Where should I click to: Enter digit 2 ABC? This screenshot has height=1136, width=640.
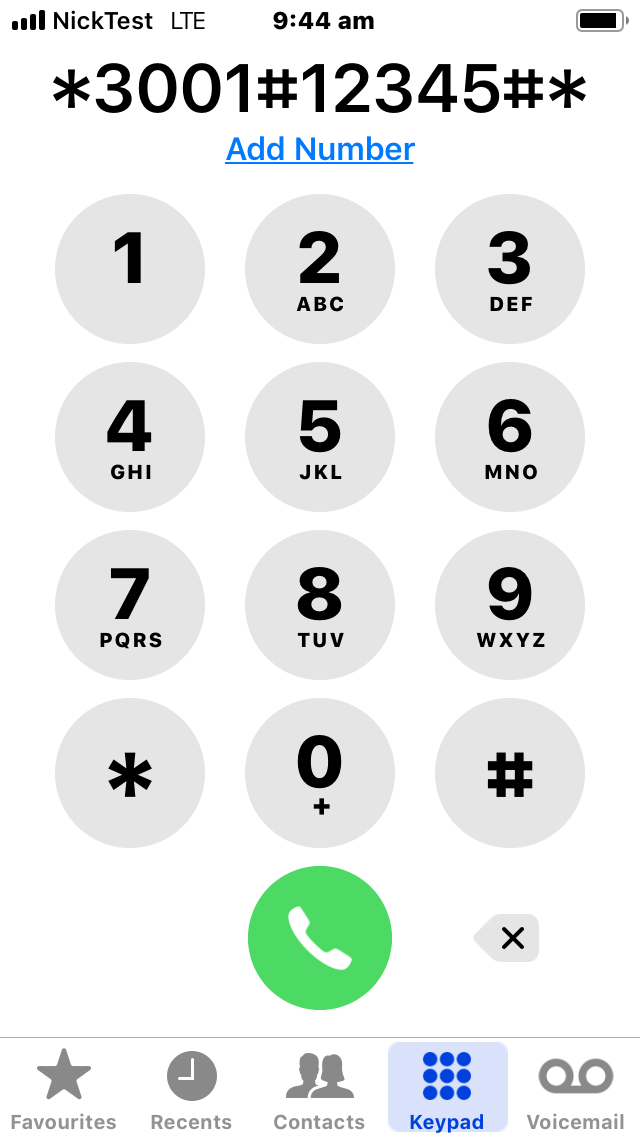tap(320, 269)
